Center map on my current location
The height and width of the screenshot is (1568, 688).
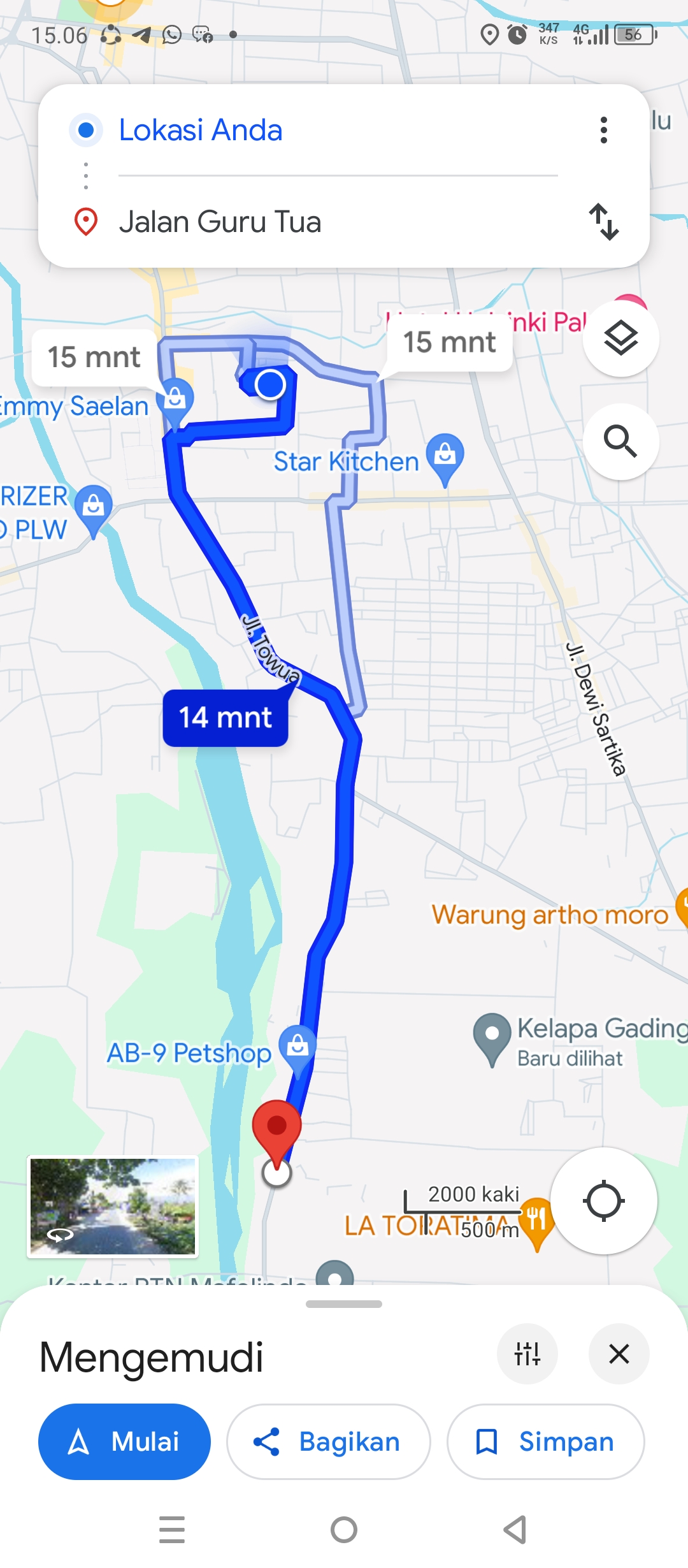click(603, 1201)
